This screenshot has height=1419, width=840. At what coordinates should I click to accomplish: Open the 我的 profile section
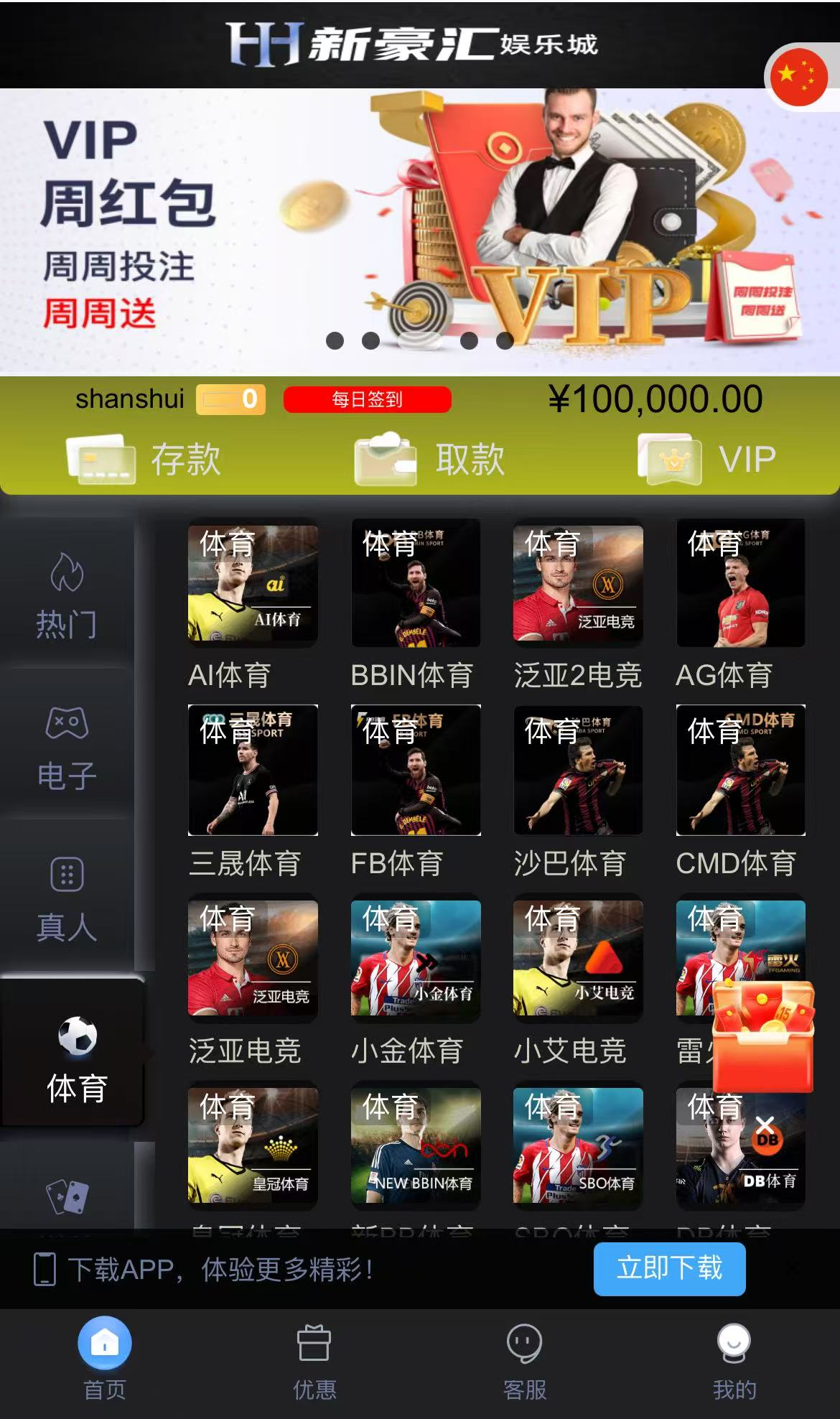click(734, 1357)
